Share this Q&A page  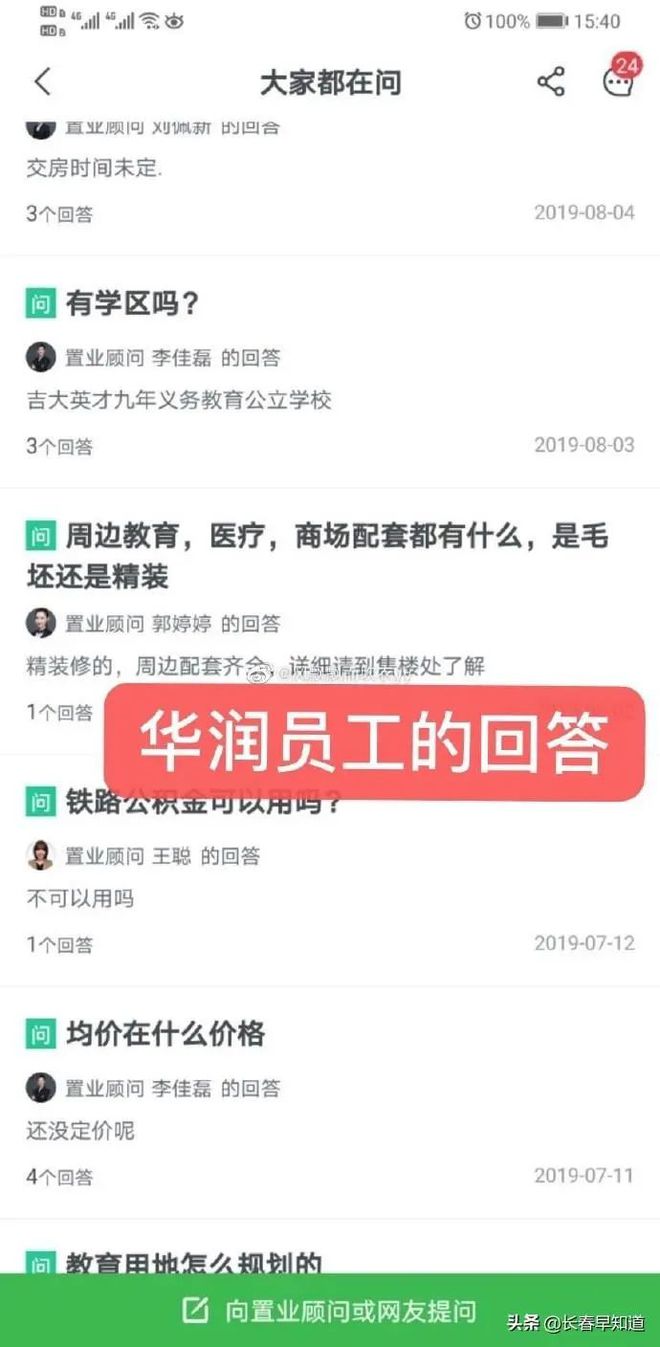551,82
